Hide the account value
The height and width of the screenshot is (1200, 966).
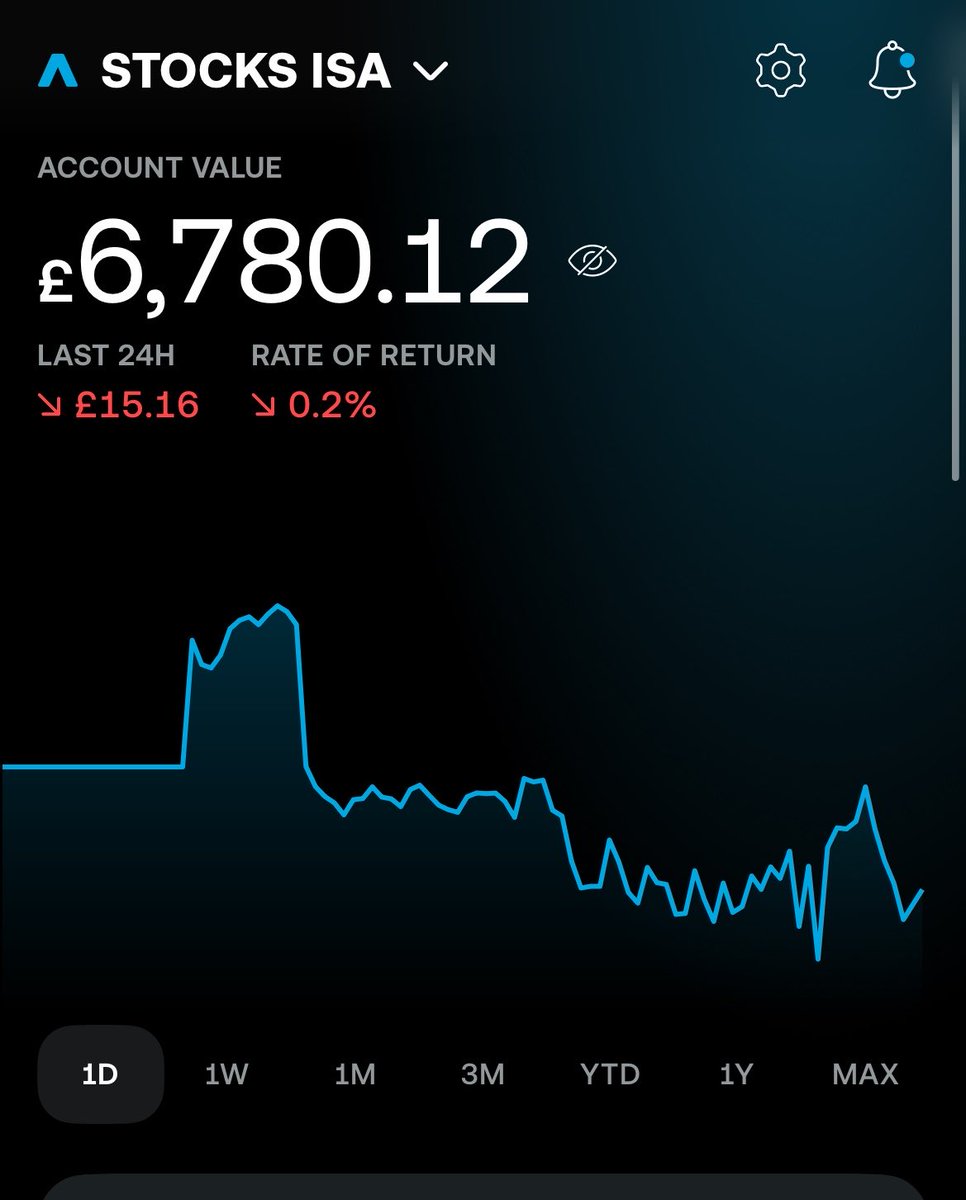592,262
